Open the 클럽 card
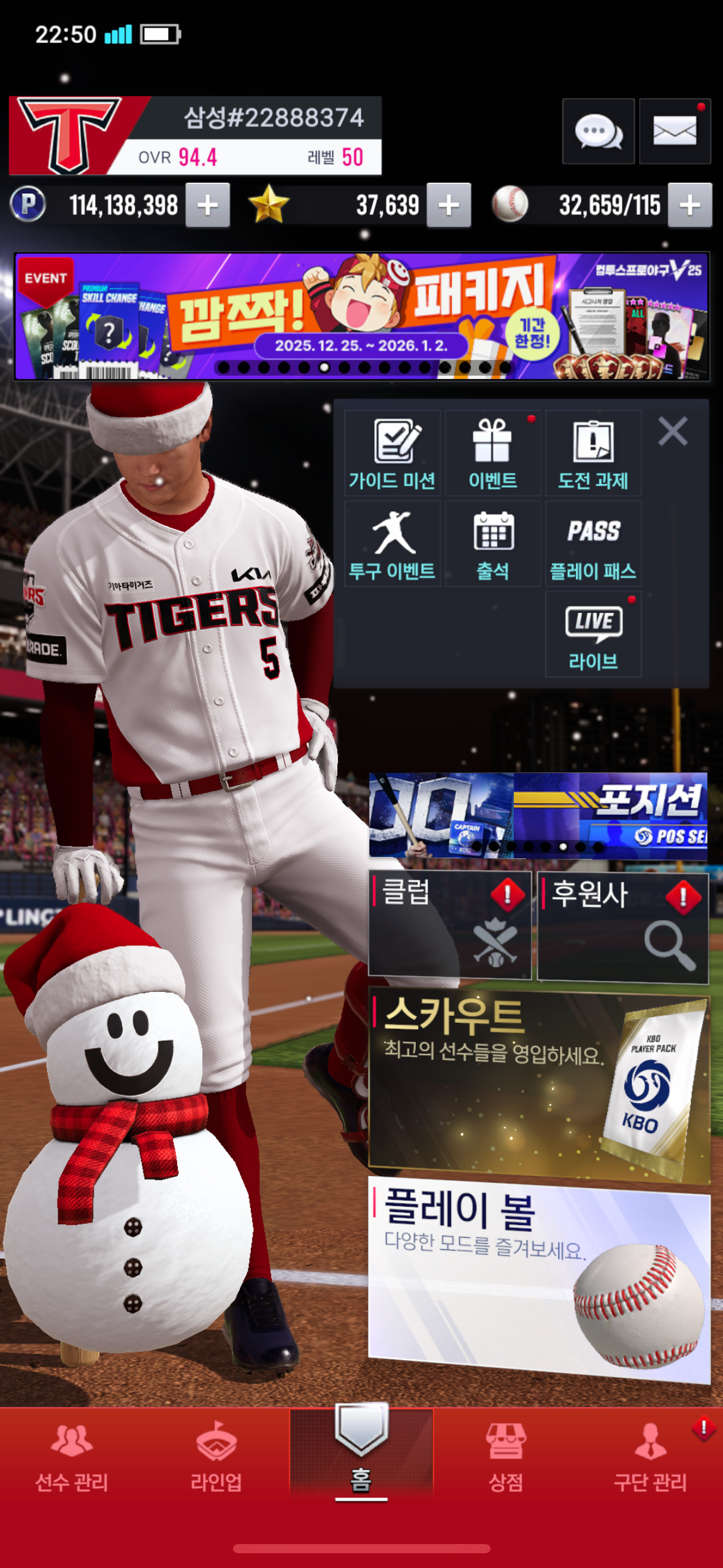The image size is (723, 1568). 449,923
